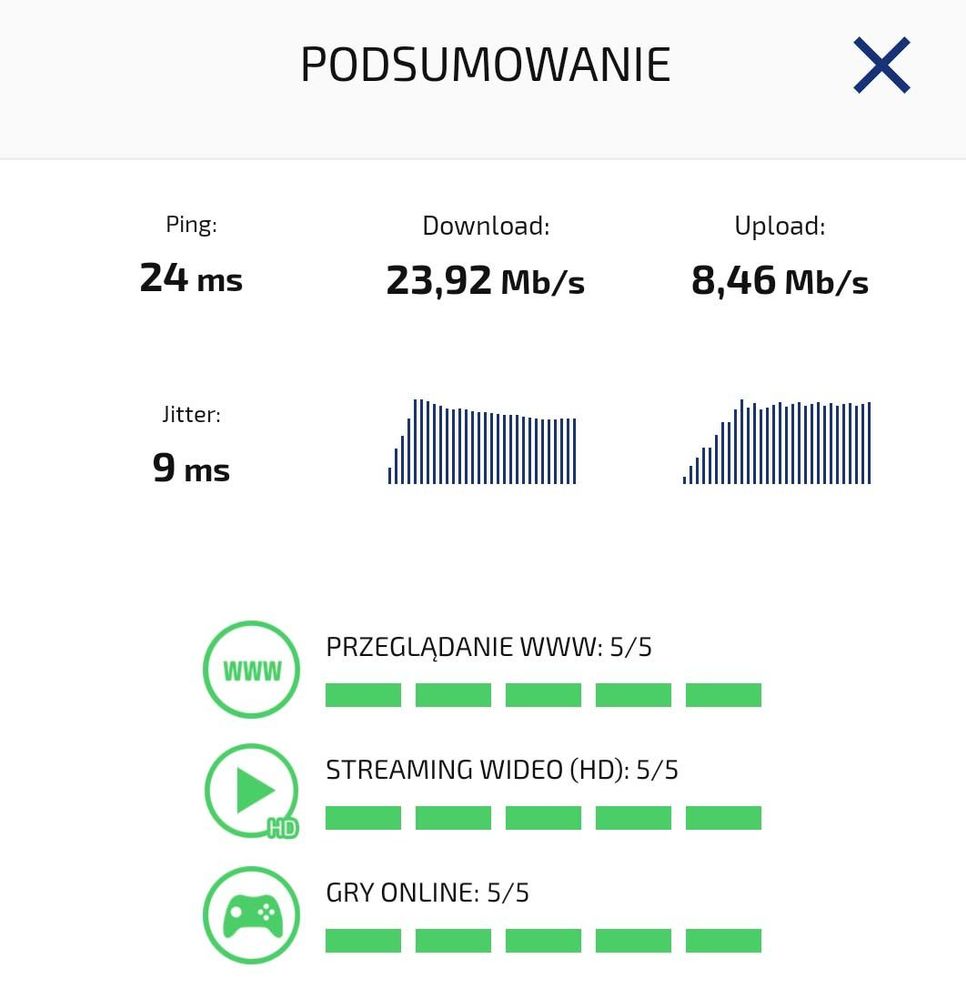Image resolution: width=966 pixels, height=999 pixels.
Task: Select the download speed bar graph
Action: (x=483, y=440)
